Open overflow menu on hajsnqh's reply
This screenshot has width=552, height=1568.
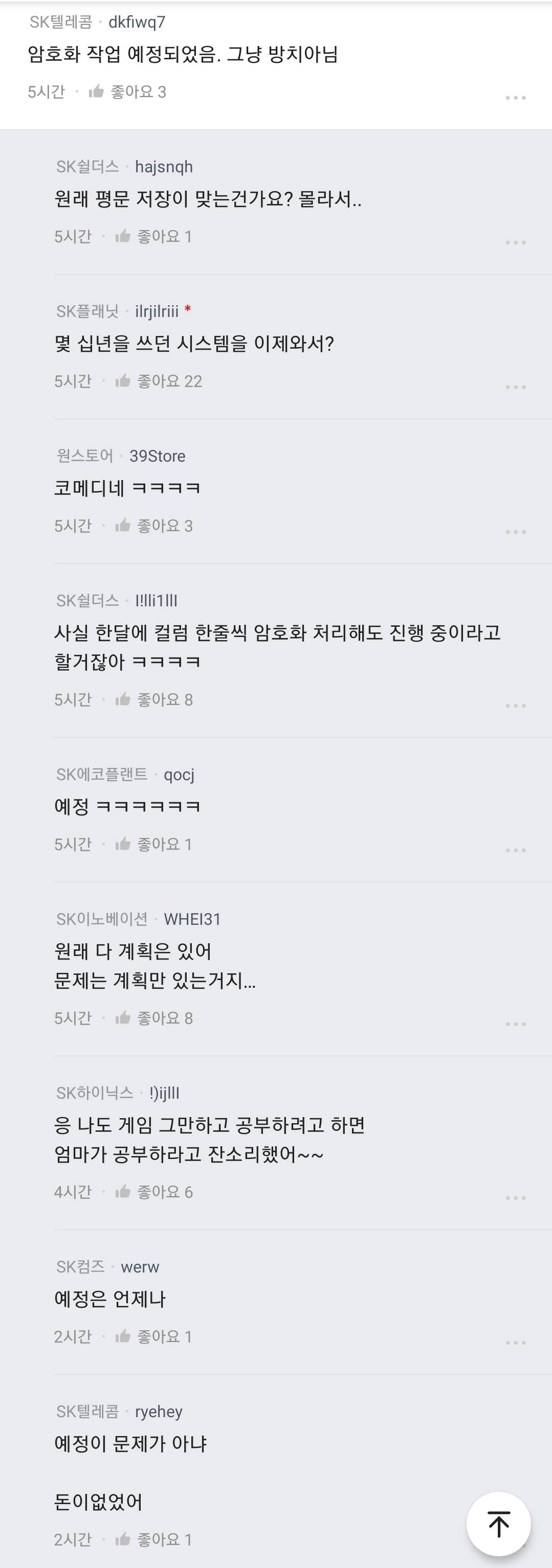[x=515, y=242]
